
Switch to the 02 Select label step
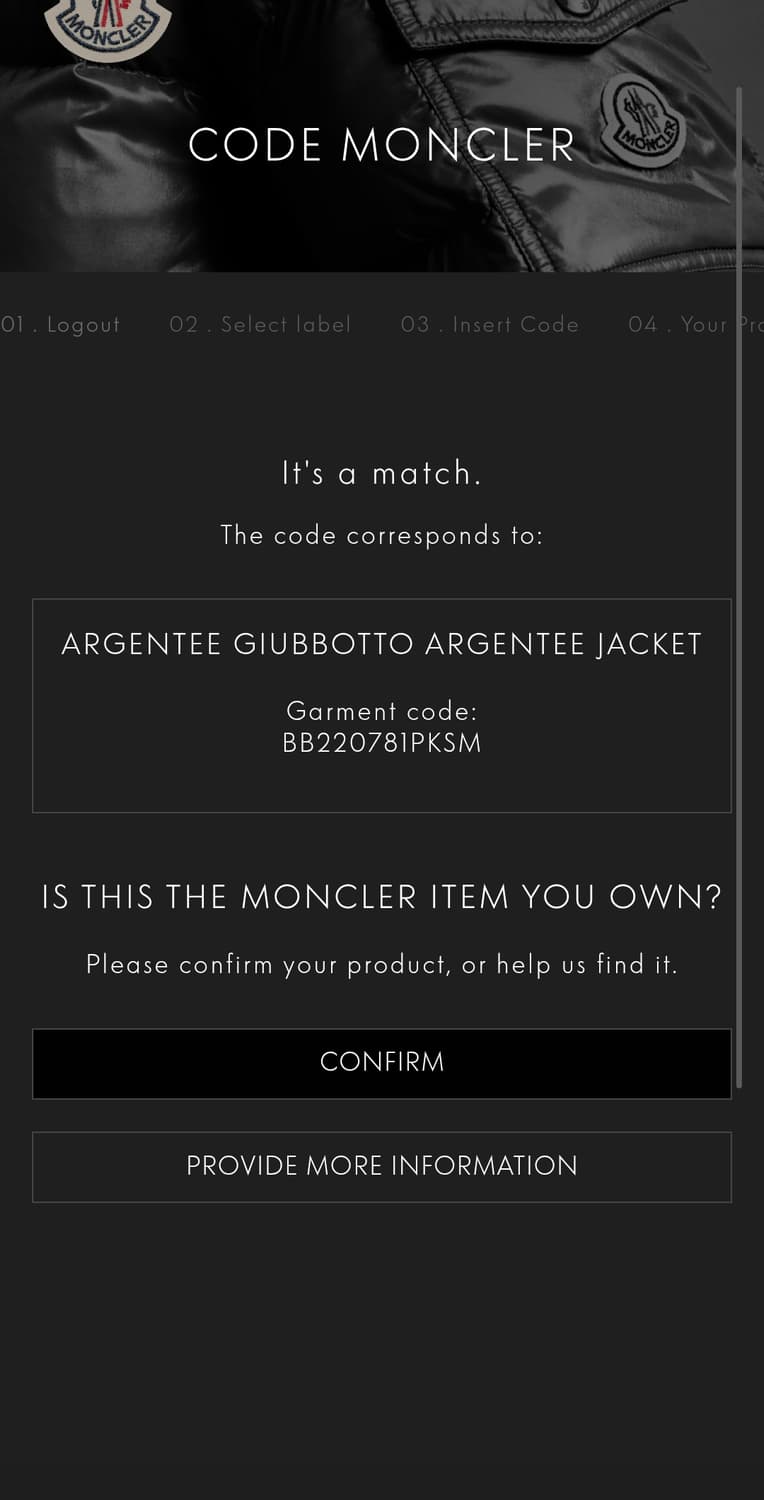click(260, 324)
